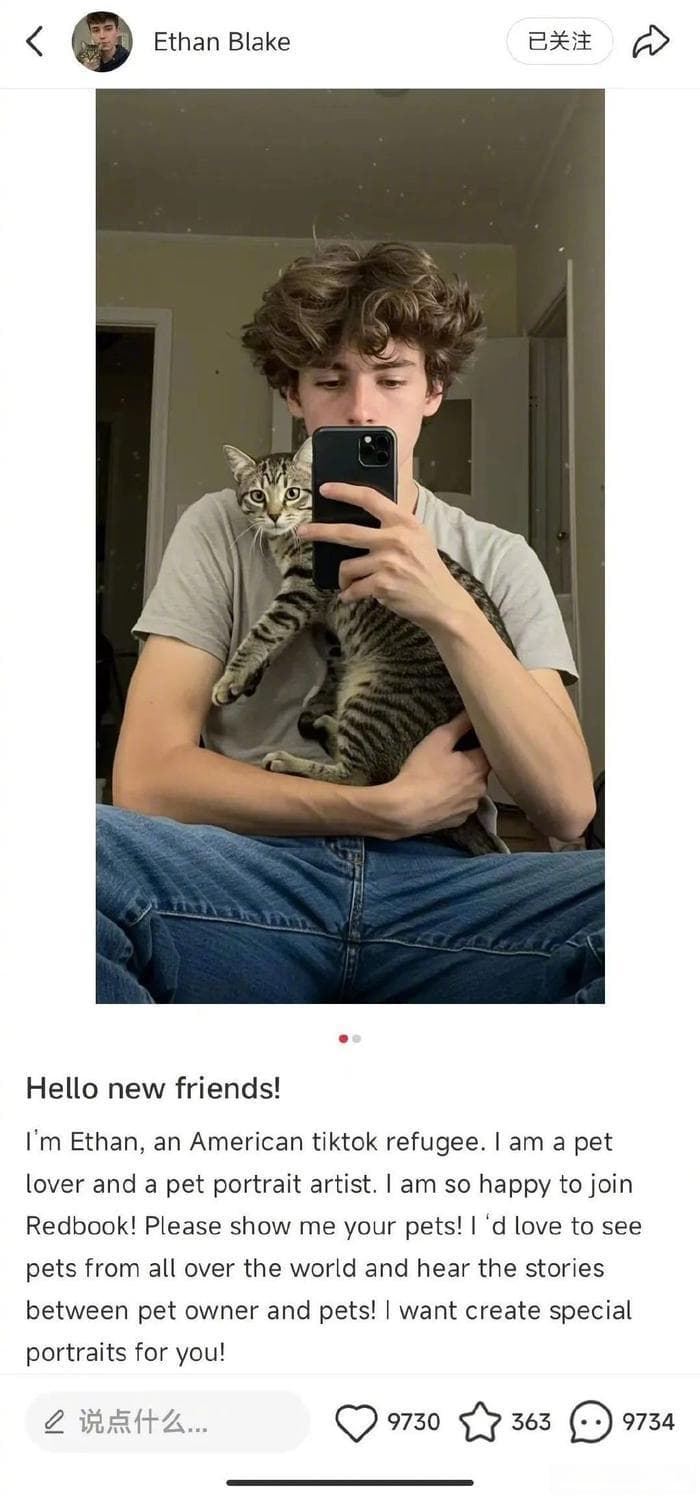
Task: Go back using the top-left arrow
Action: point(35,41)
